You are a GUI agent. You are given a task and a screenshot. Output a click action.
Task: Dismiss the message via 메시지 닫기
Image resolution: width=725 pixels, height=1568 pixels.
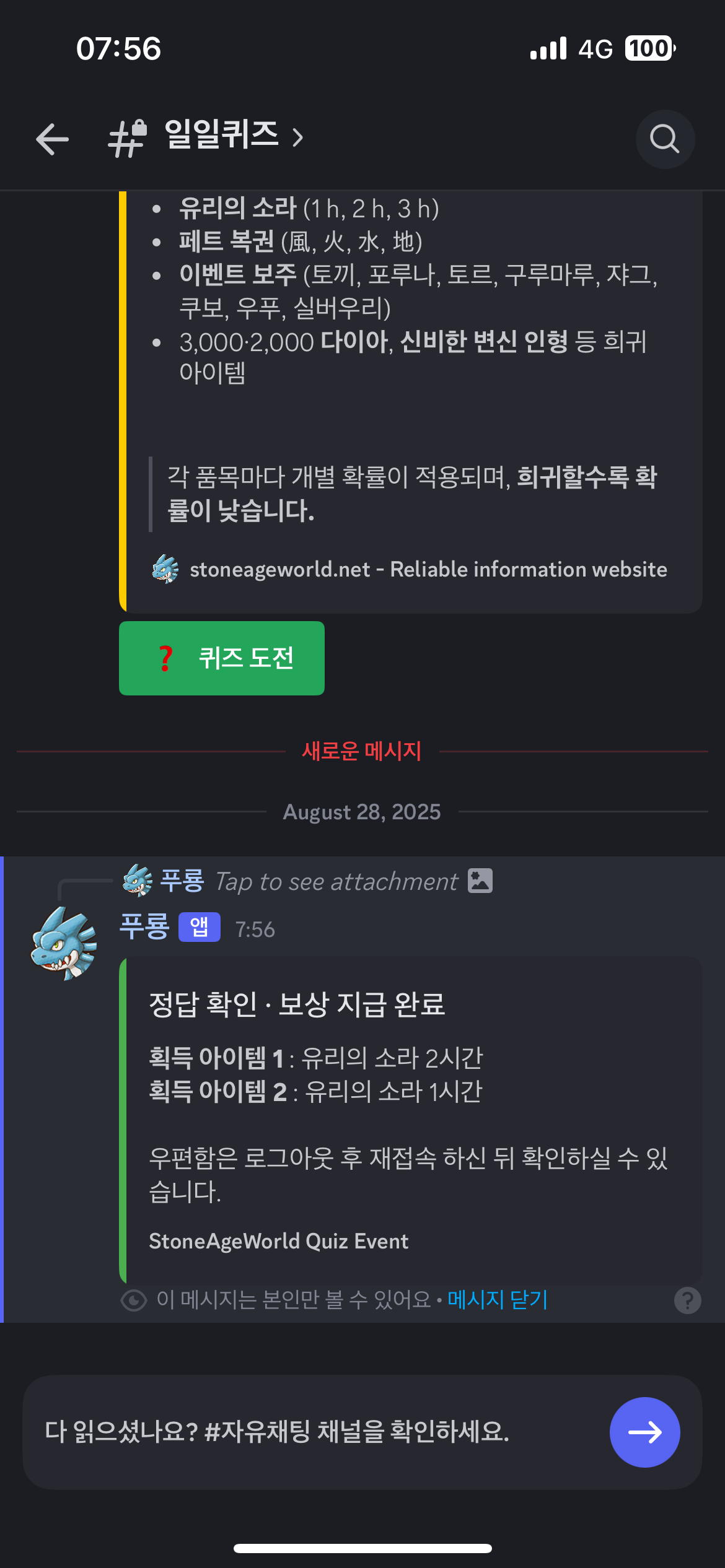point(498,1299)
